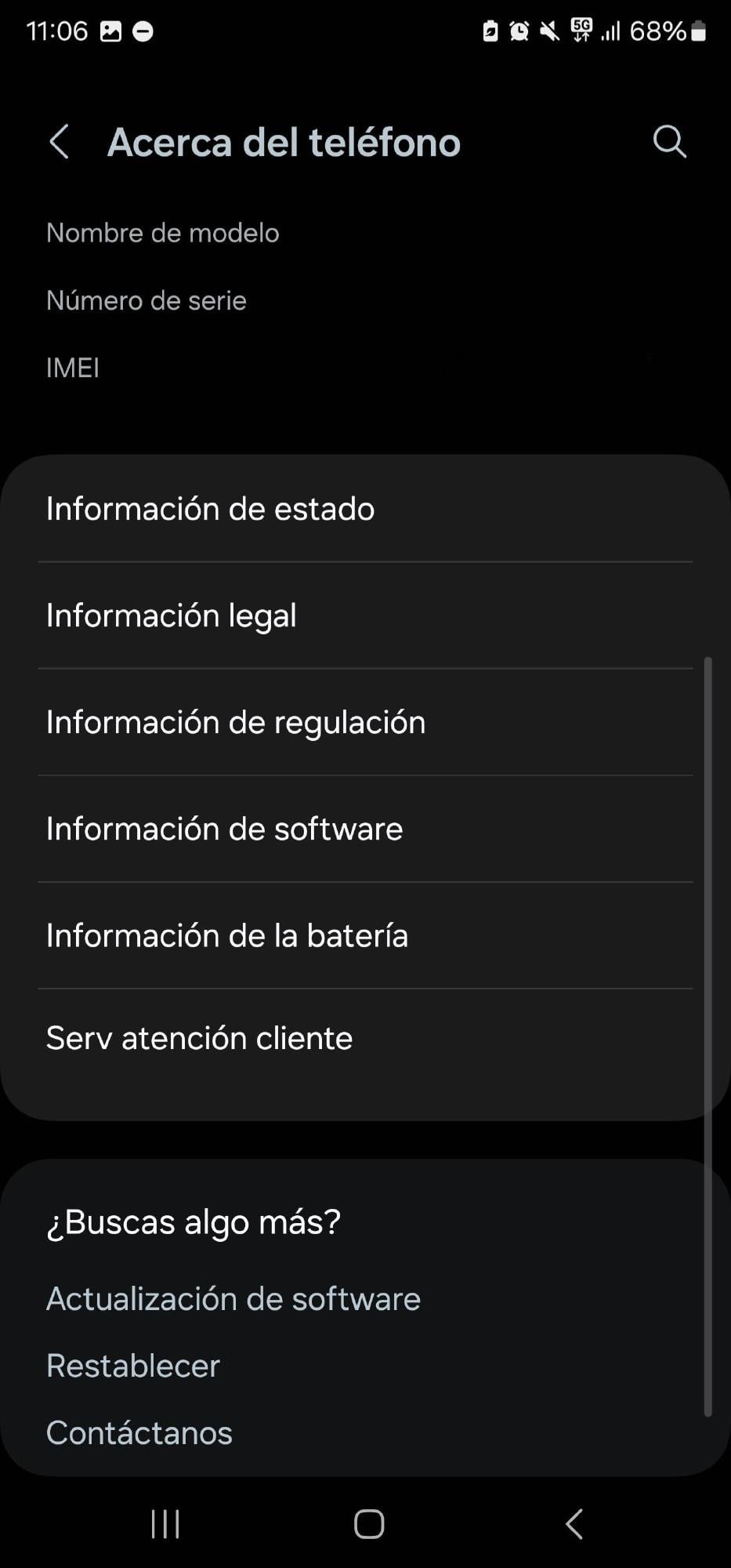Open Serv atención cliente
This screenshot has width=731, height=1568.
(x=199, y=1037)
